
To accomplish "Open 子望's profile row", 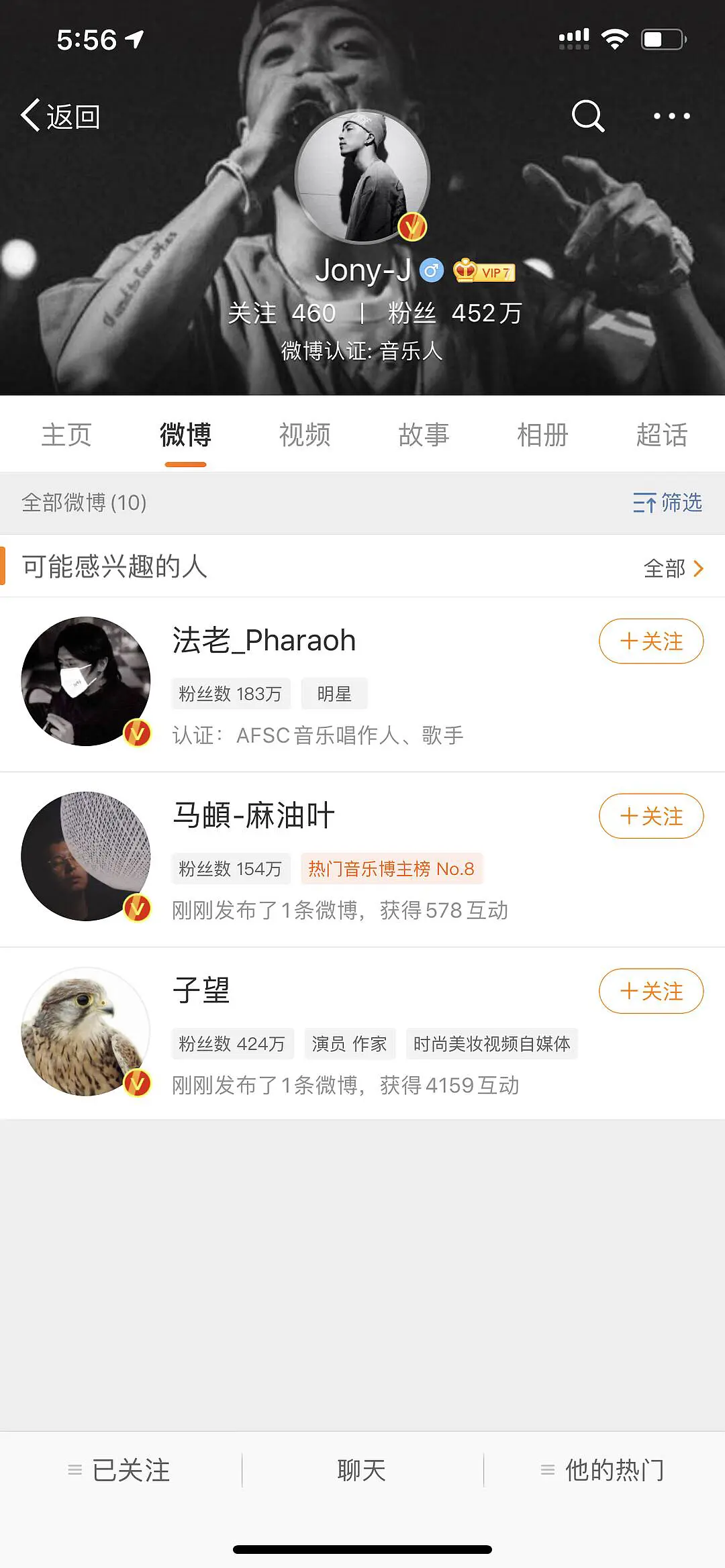I will click(362, 1033).
